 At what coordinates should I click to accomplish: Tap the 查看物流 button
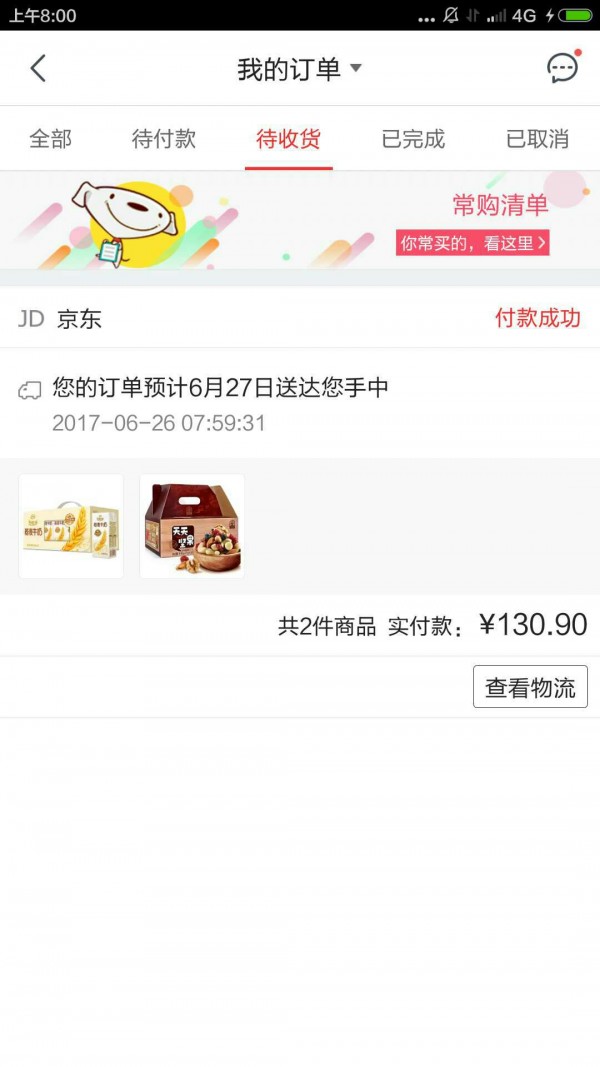click(x=530, y=687)
